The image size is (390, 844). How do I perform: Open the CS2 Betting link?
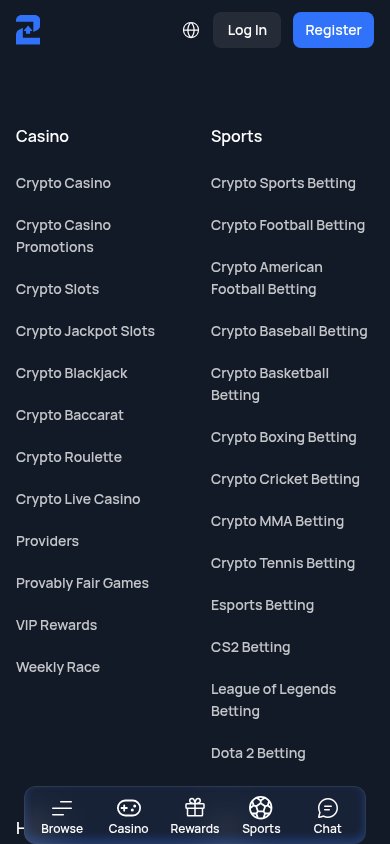(x=251, y=647)
